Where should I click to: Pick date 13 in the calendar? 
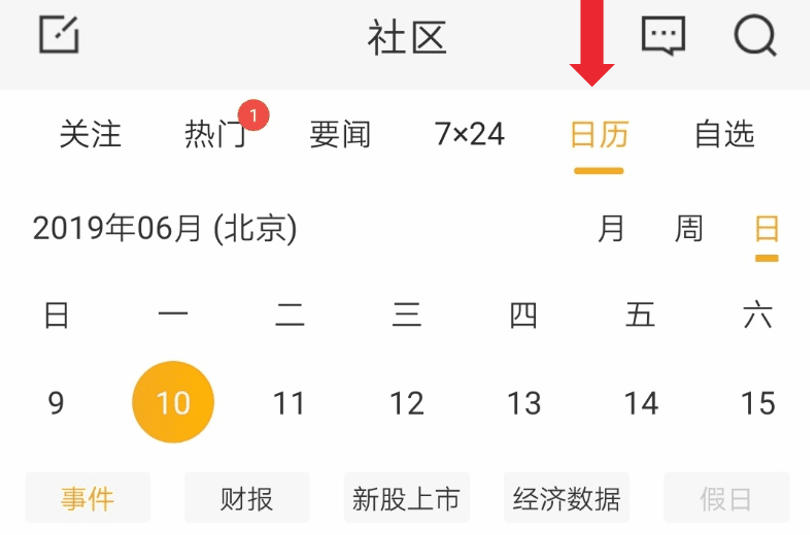point(524,403)
